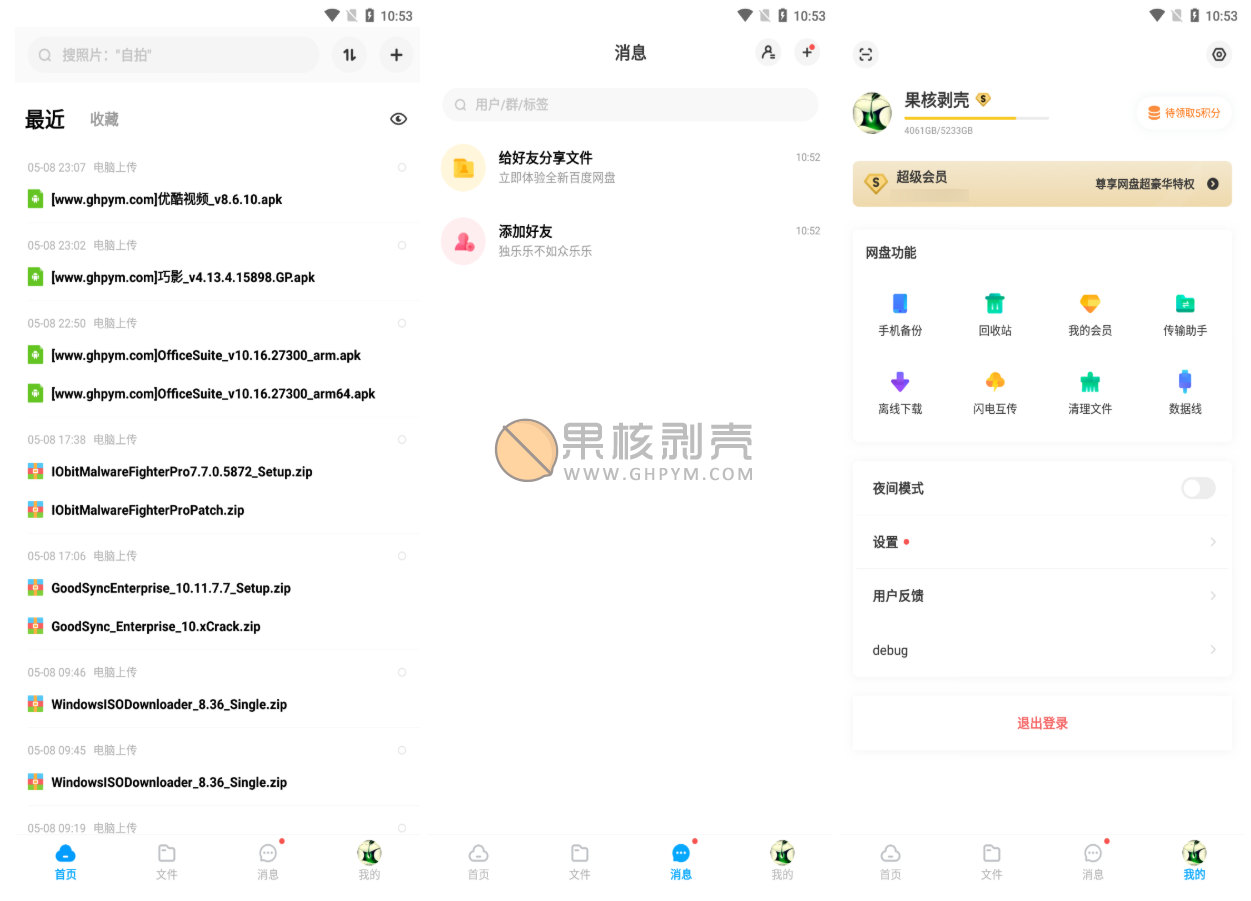Screen dimensions: 1251x901
Task: Open the 设置 row
Action: pos(1041,542)
